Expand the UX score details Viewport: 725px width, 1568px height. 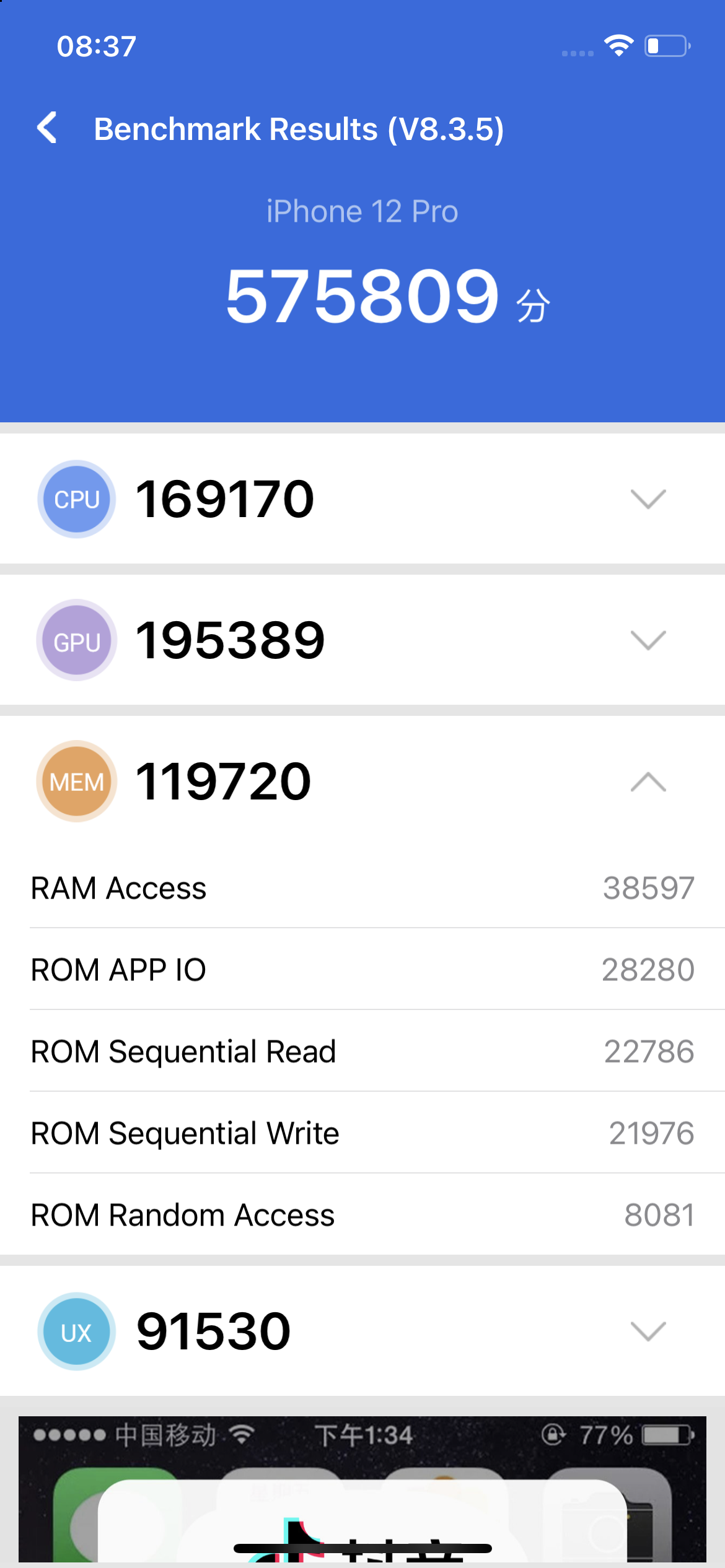(x=648, y=1331)
